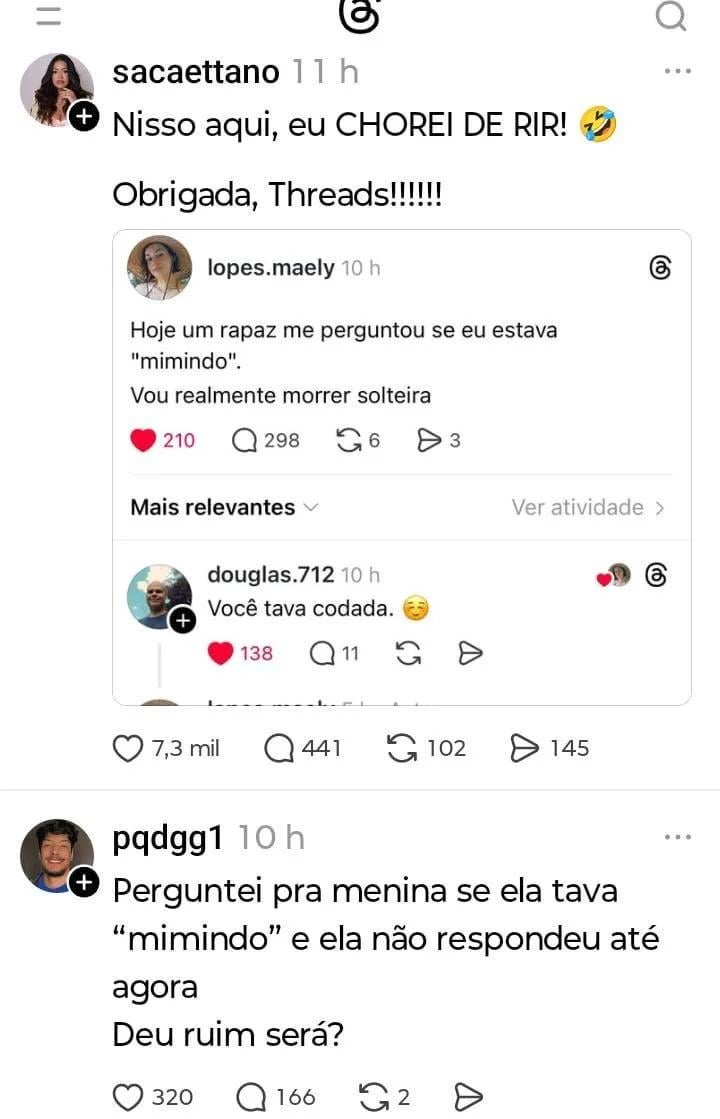
Task: Repost sacaettano's post
Action: [402, 748]
